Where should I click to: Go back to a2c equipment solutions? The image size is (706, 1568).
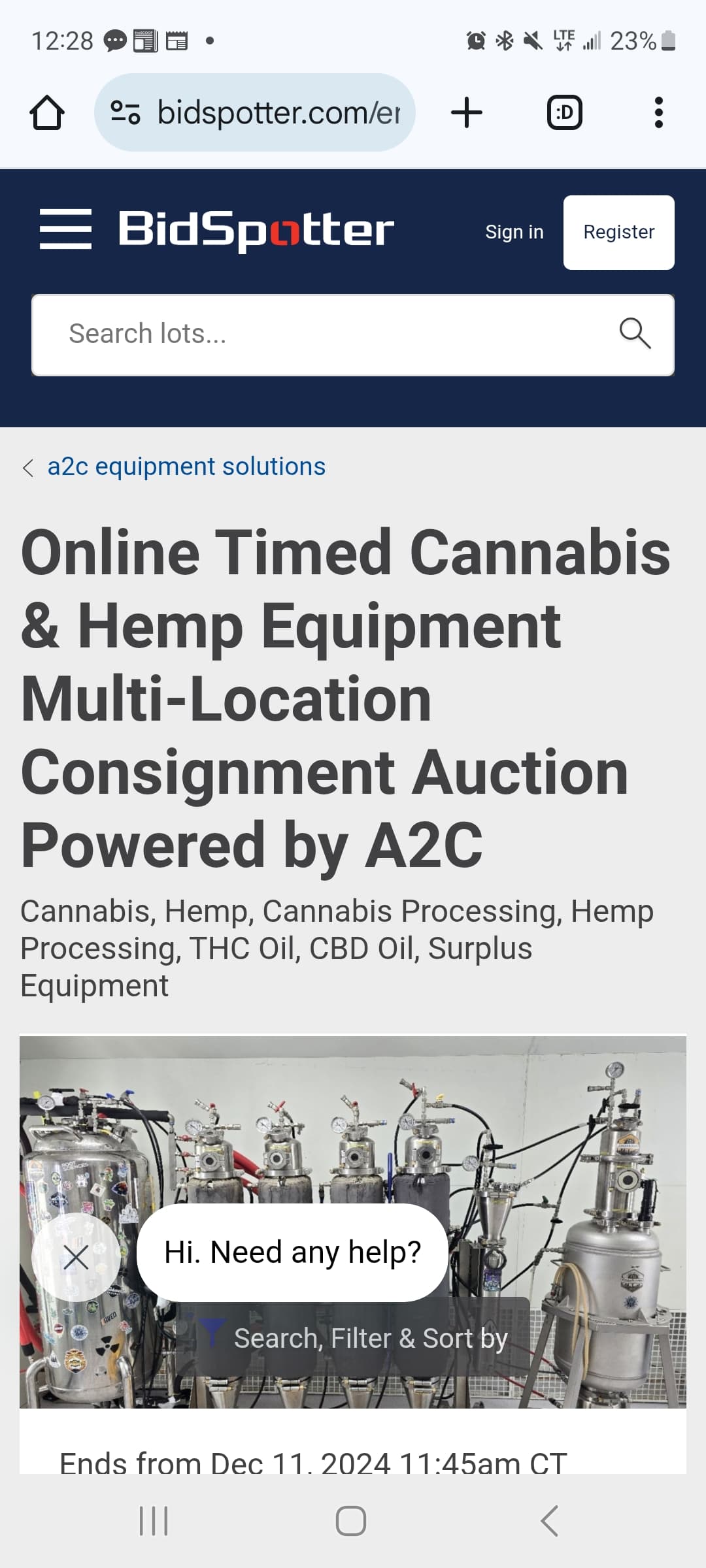186,466
